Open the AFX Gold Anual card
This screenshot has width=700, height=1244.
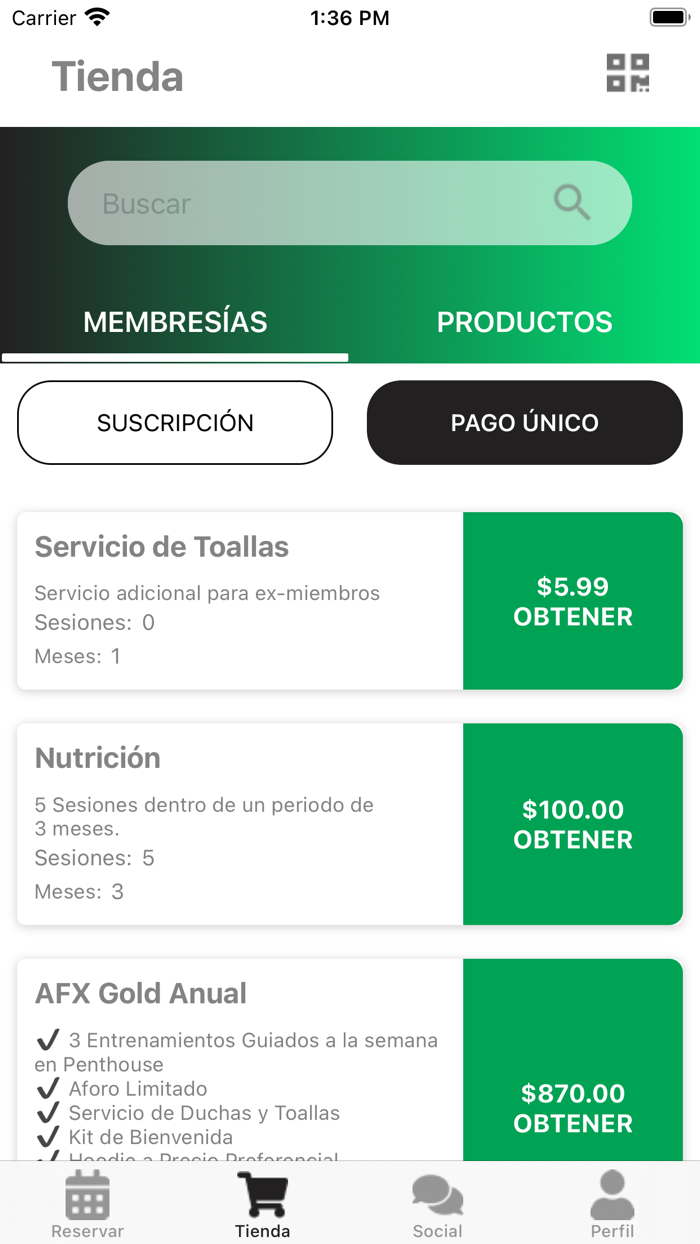(x=240, y=1060)
